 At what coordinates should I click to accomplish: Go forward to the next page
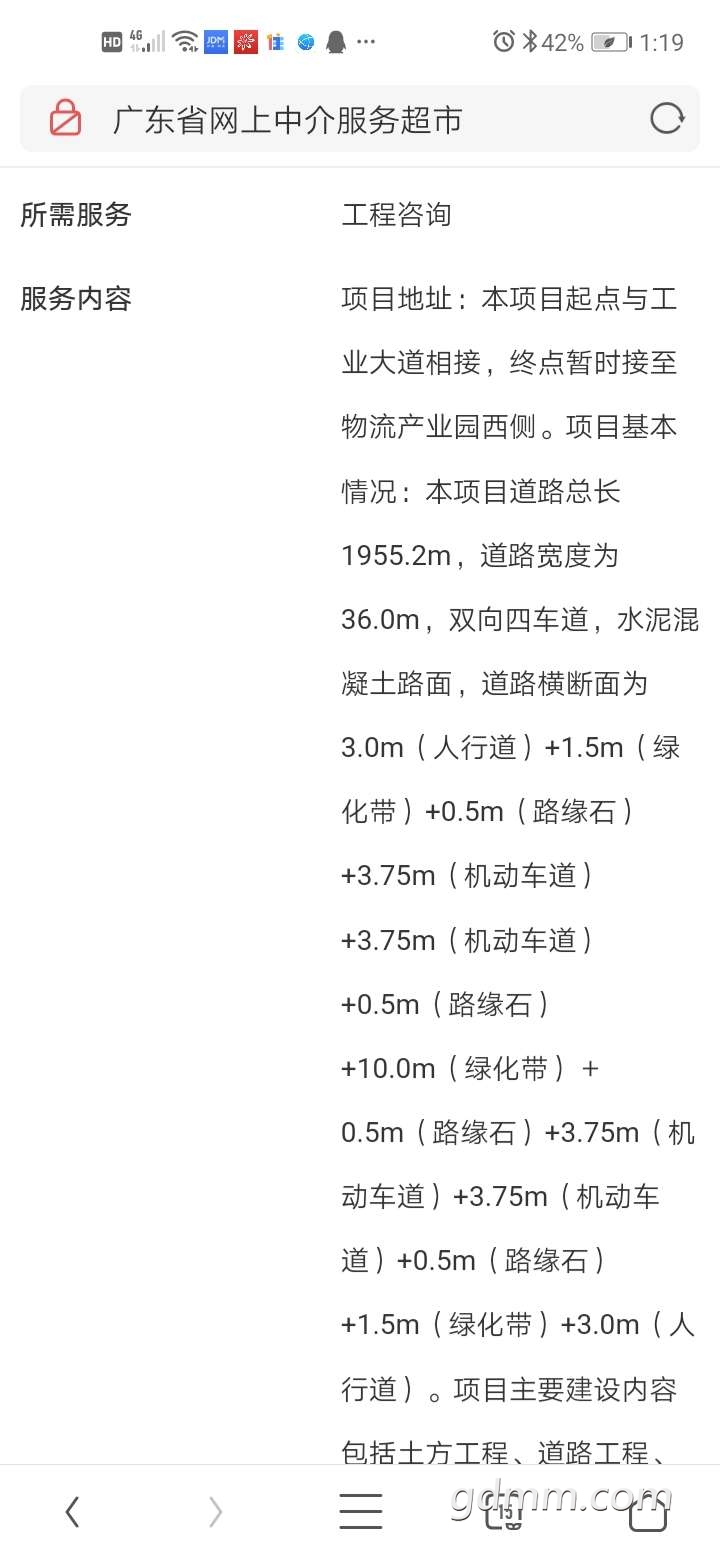click(x=215, y=1512)
